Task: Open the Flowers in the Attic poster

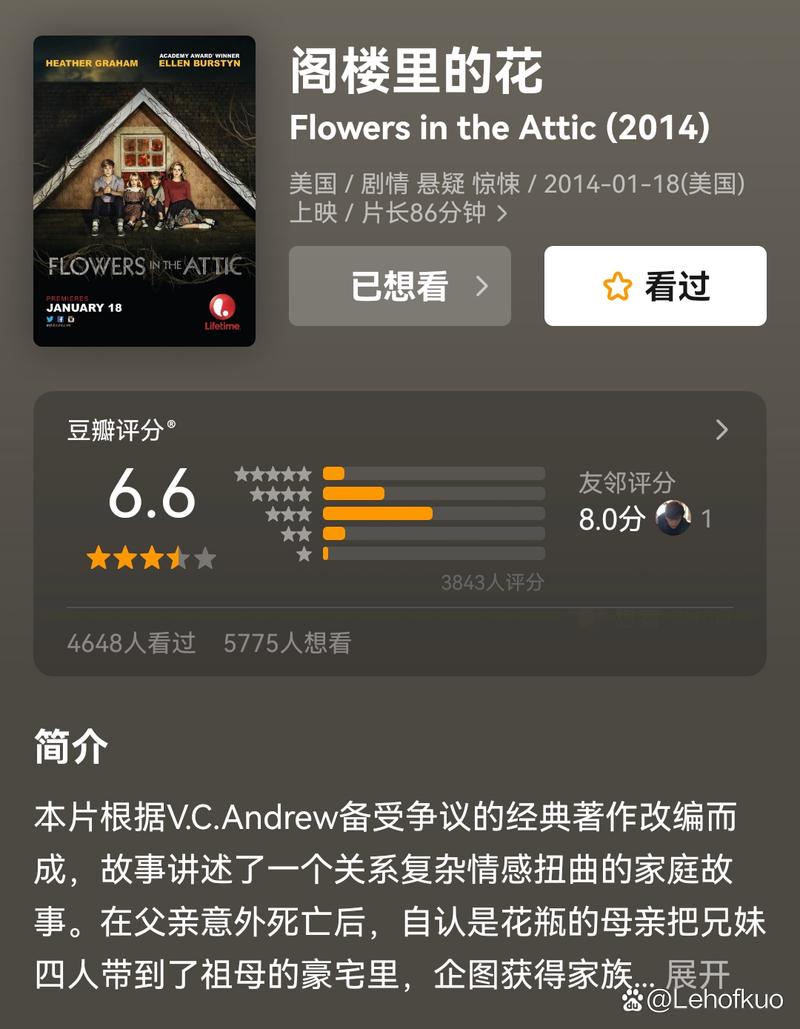Action: (144, 191)
